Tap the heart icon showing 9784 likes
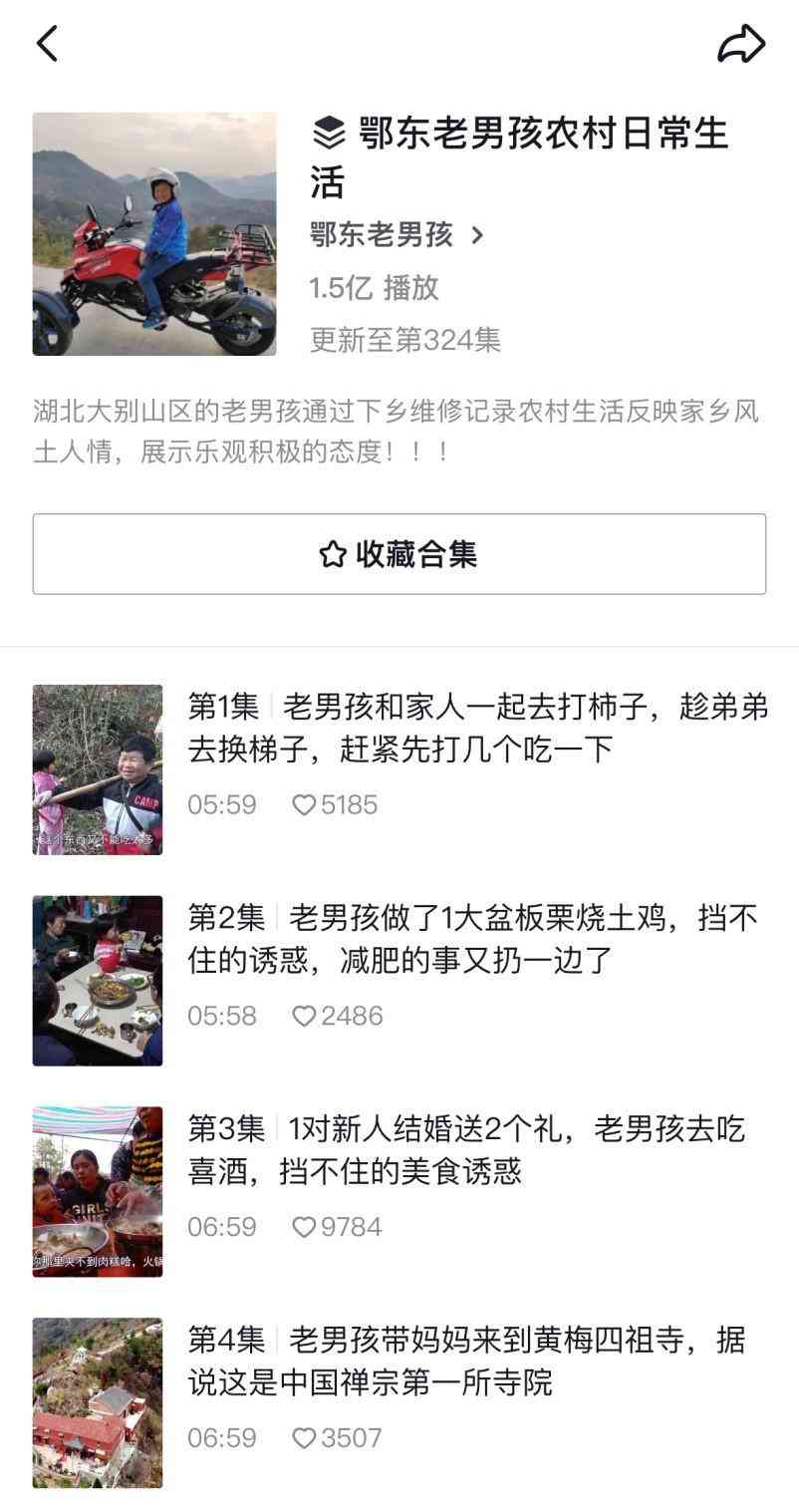Viewport: 799px width, 1512px height. click(x=304, y=1227)
